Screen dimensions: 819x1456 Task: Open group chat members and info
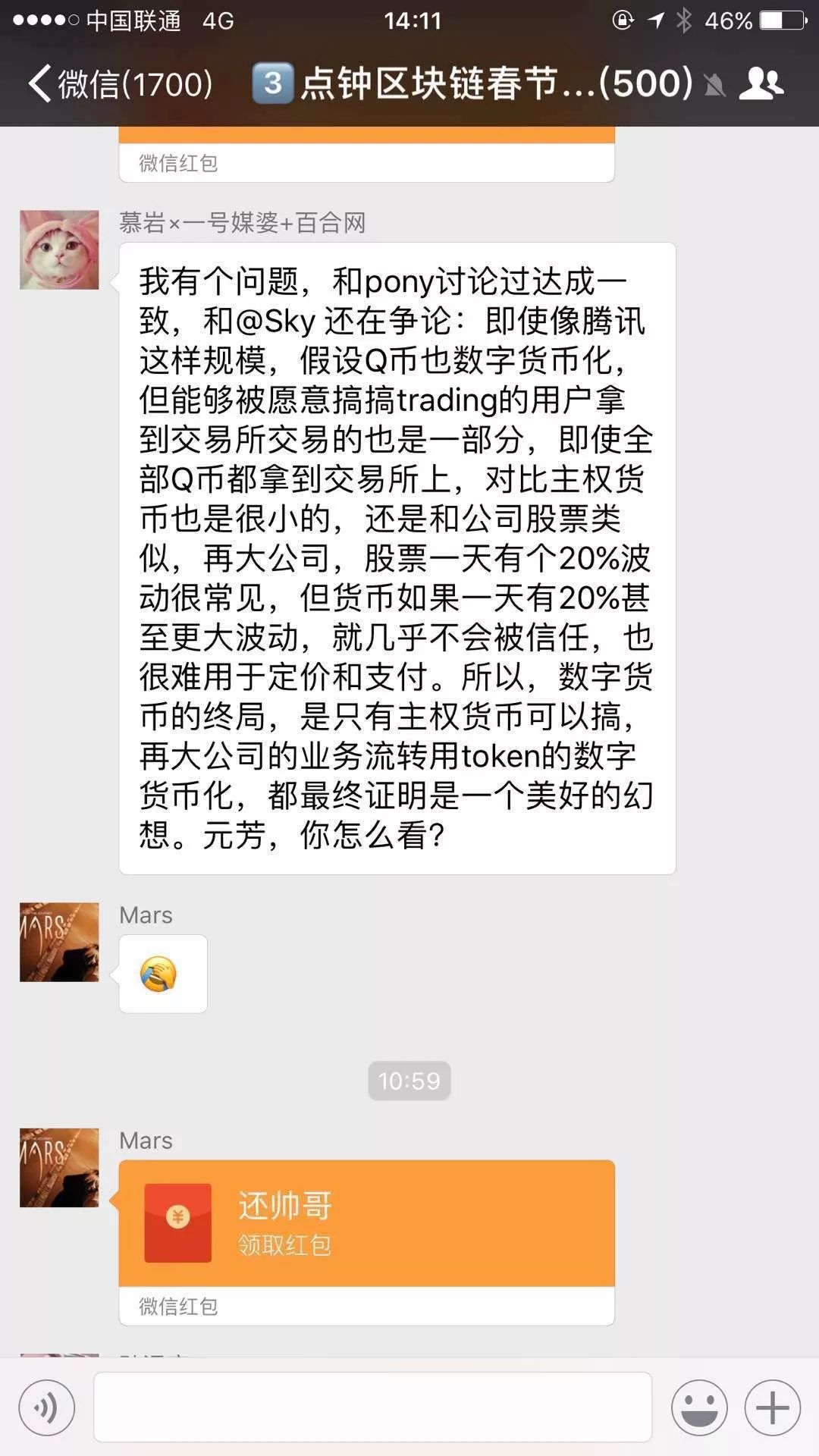pyautogui.click(x=761, y=83)
